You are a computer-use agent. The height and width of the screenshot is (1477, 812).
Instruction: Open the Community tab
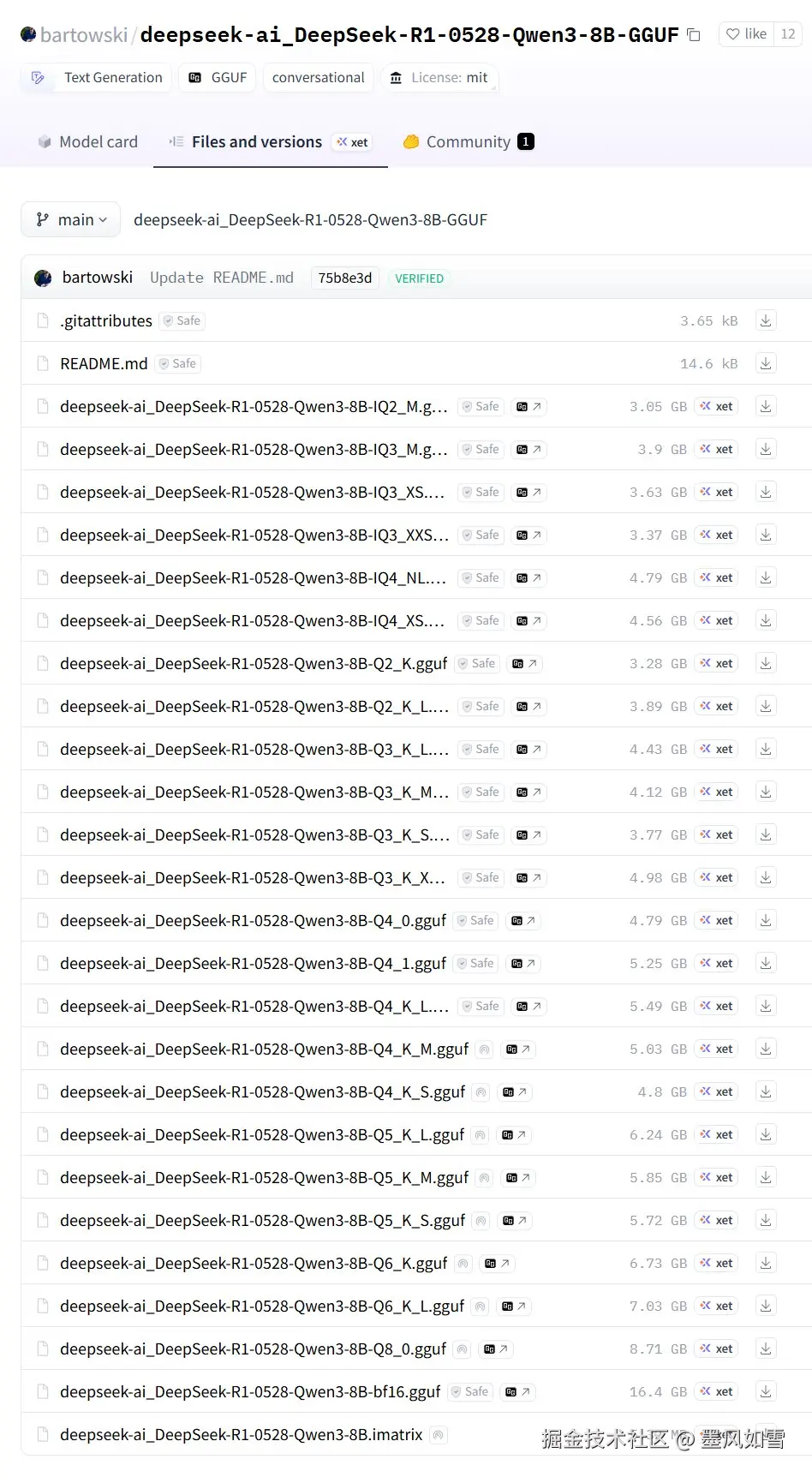tap(469, 142)
